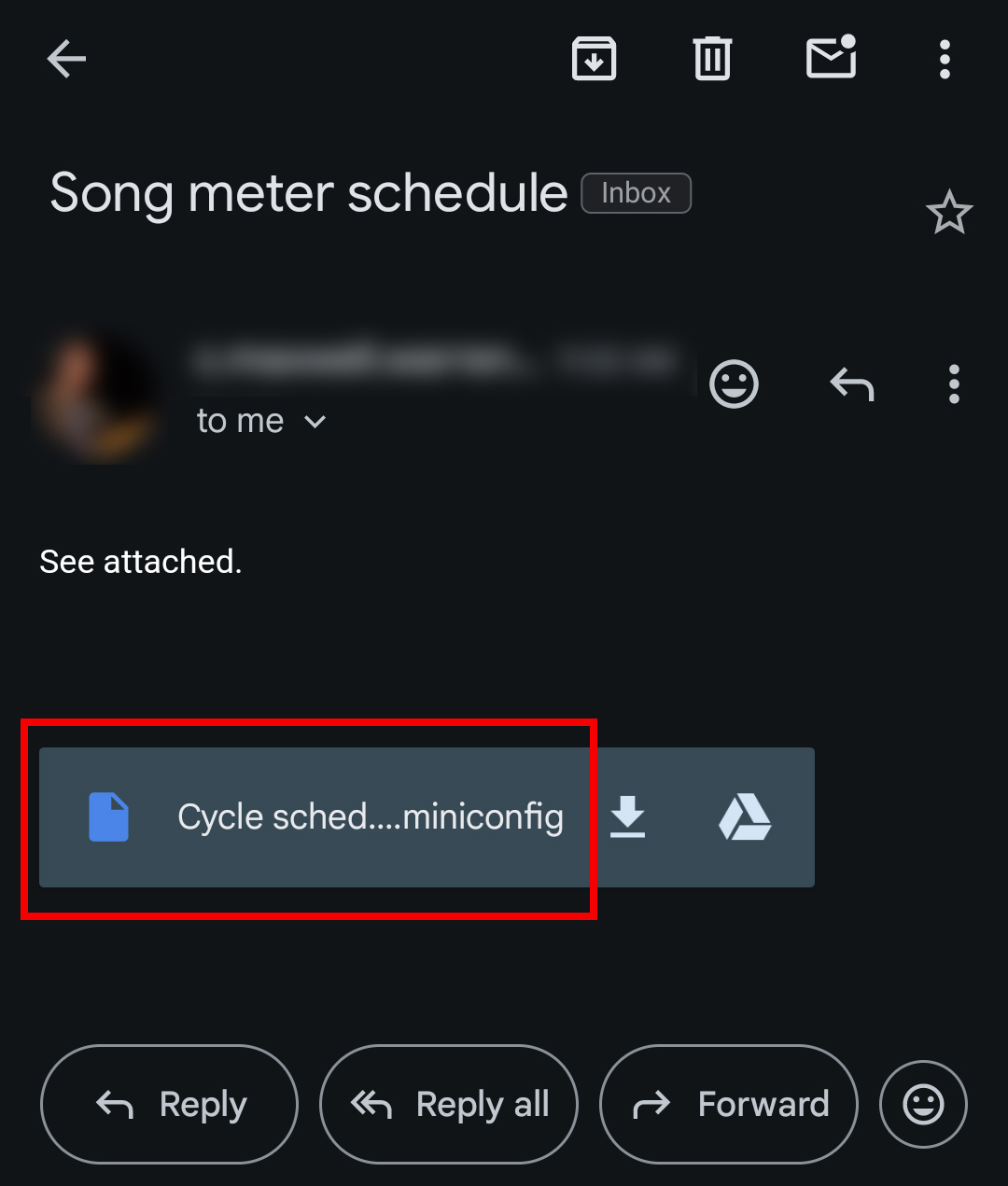The width and height of the screenshot is (1008, 1186).
Task: Download the Cycle schedule attachment
Action: coord(628,817)
